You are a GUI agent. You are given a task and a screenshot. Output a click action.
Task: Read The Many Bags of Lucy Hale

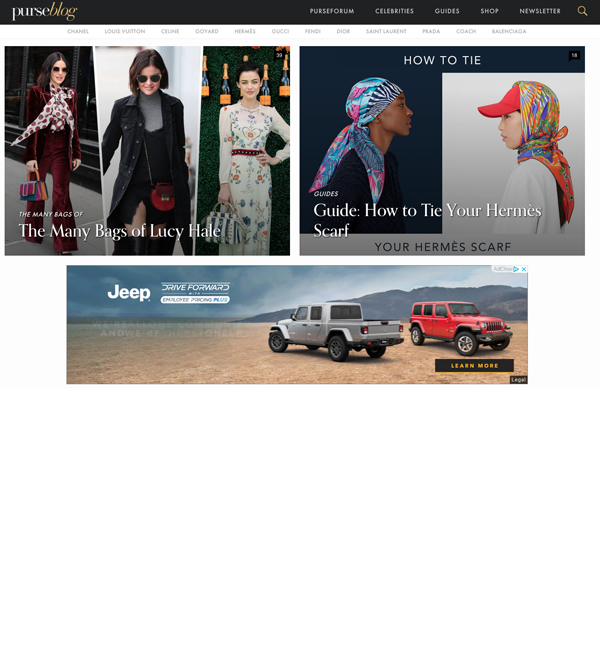click(119, 231)
